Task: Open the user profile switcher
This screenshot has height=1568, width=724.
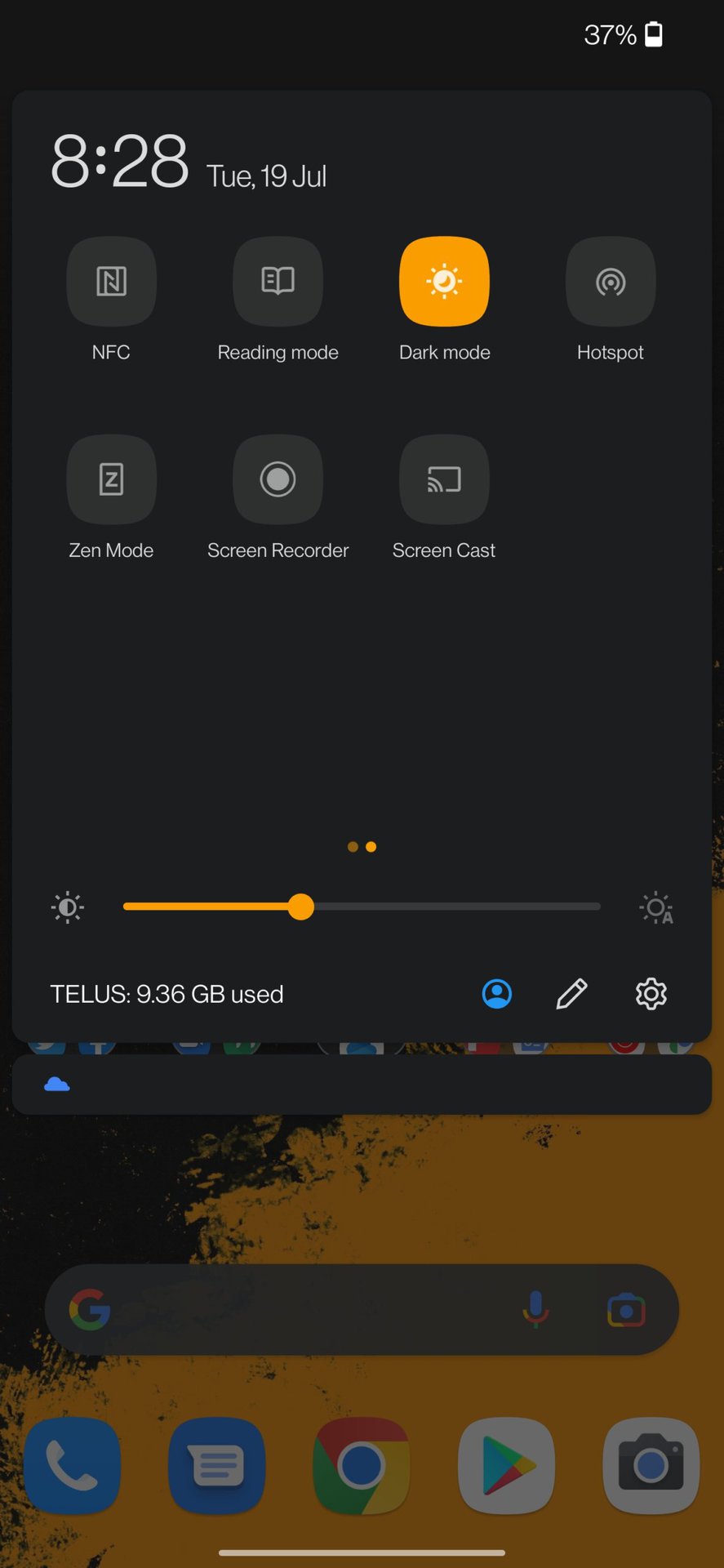Action: click(x=496, y=994)
